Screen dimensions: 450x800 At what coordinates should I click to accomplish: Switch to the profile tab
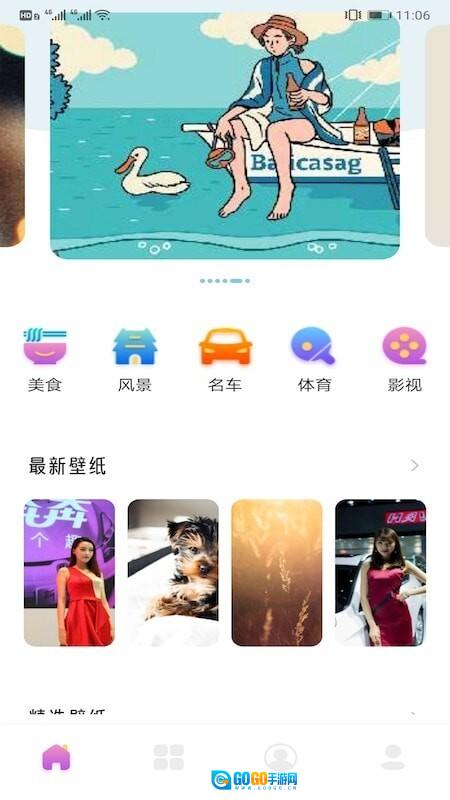[393, 757]
